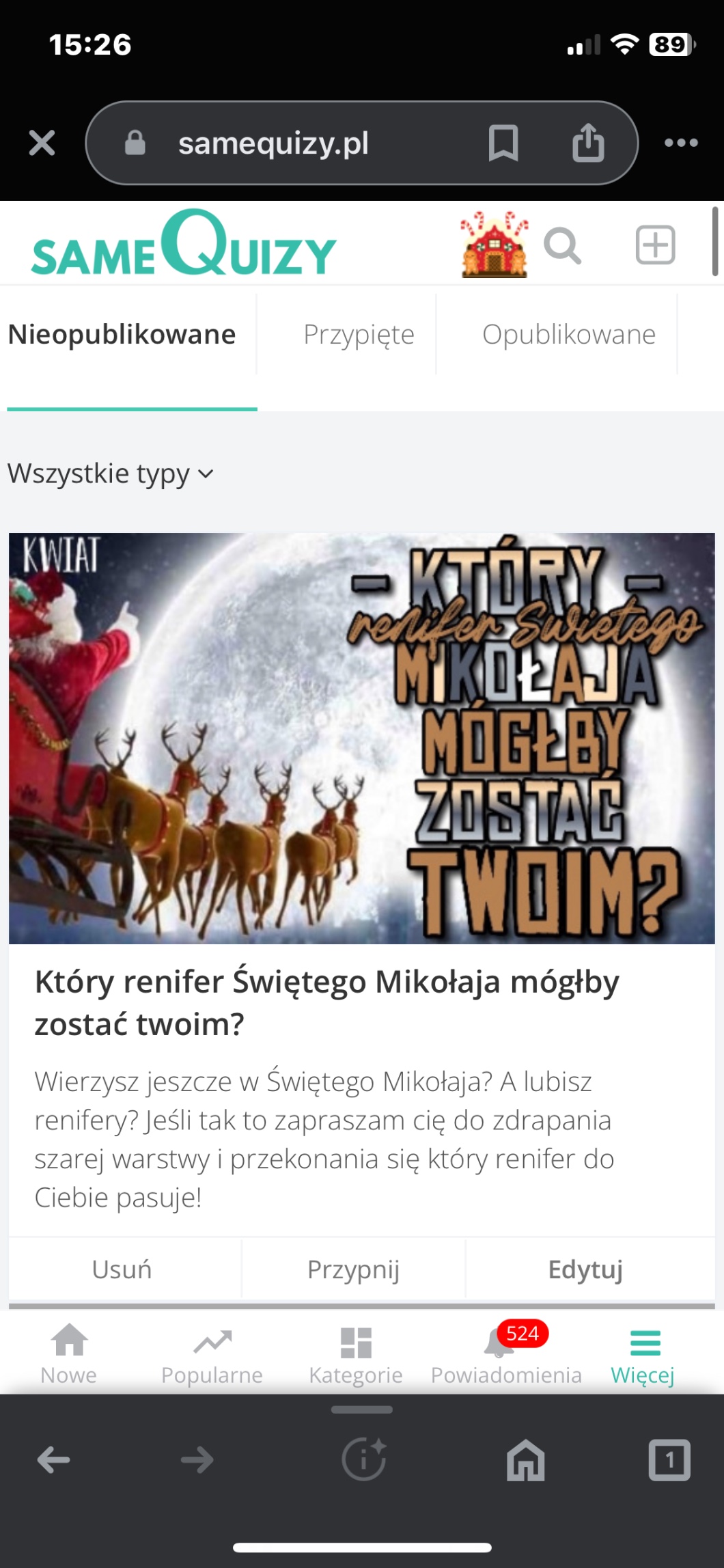This screenshot has width=724, height=1568.
Task: Pin the quiz with Przypnij
Action: pyautogui.click(x=353, y=1269)
